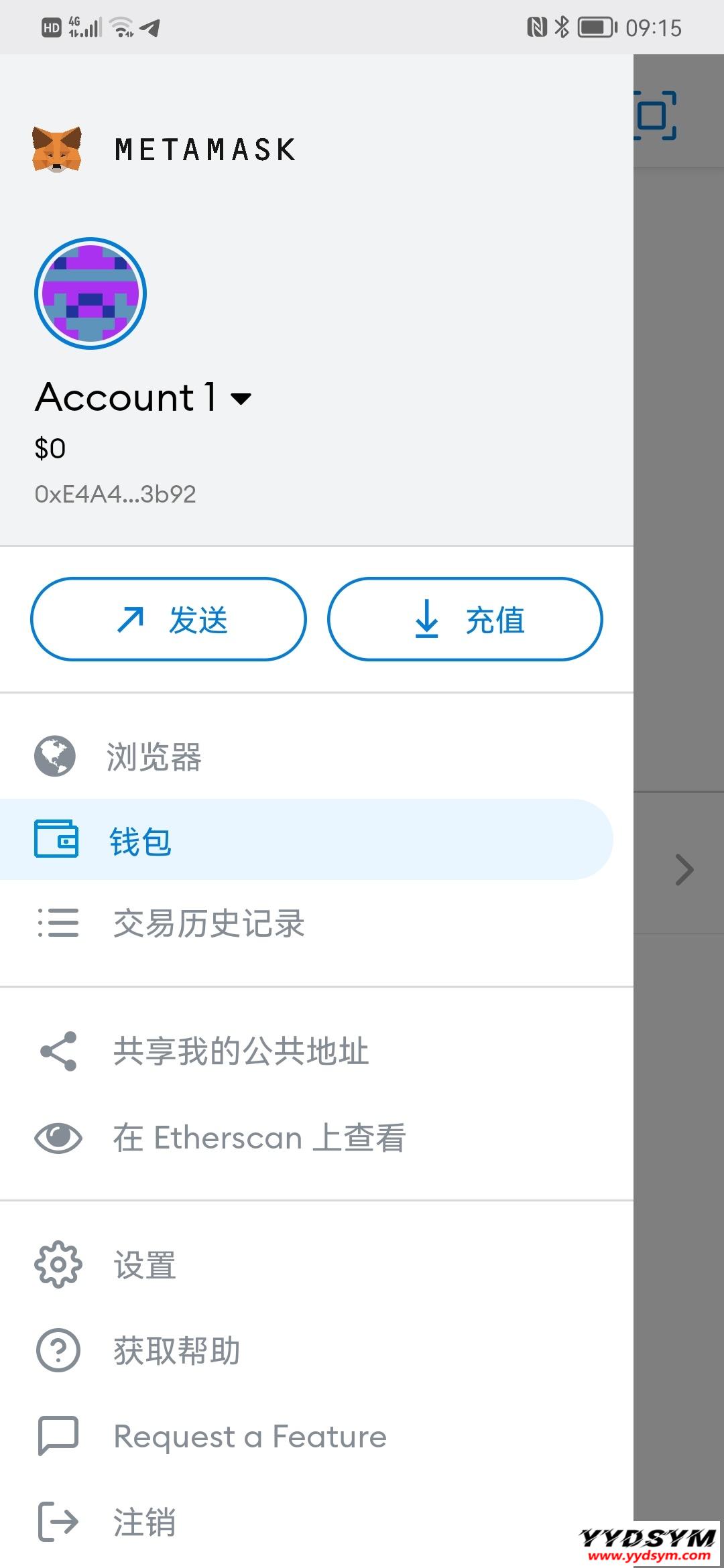Open 设置 settings
Screen dimensions: 724x1568
(144, 1265)
